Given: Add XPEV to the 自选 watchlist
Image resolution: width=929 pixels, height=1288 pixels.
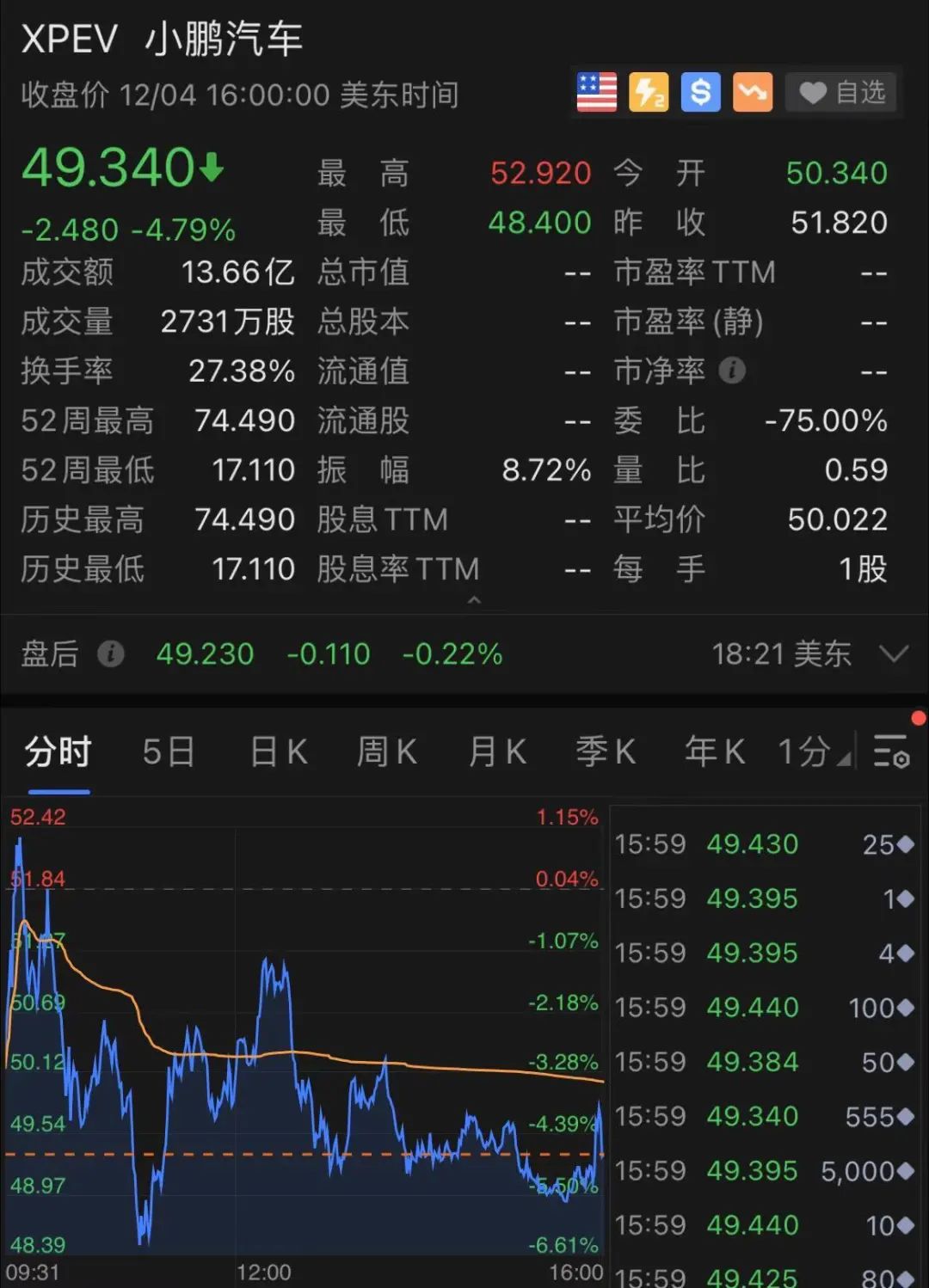Looking at the screenshot, I should point(842,92).
